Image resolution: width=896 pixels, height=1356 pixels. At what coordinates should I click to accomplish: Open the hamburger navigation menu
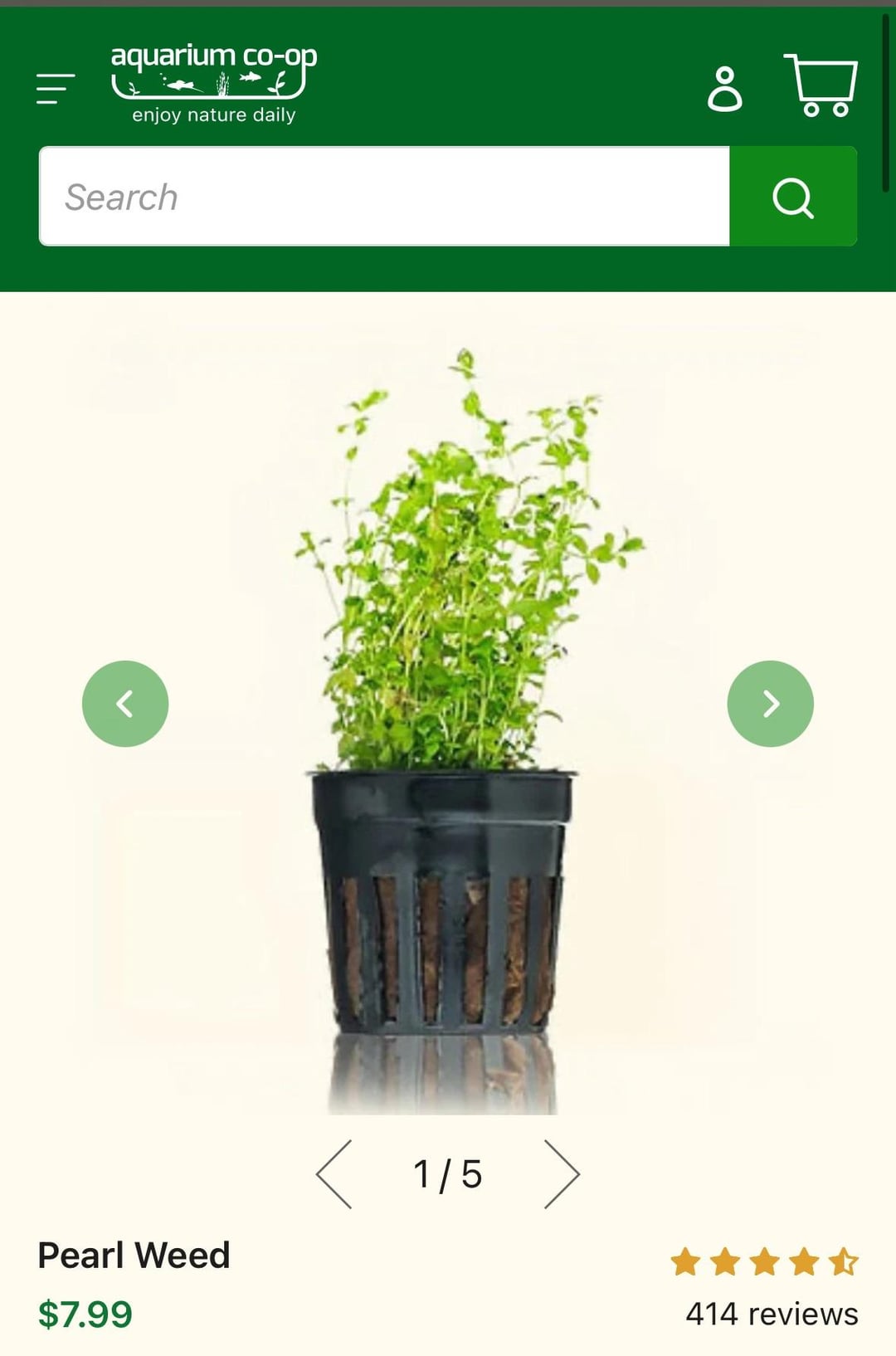click(56, 88)
